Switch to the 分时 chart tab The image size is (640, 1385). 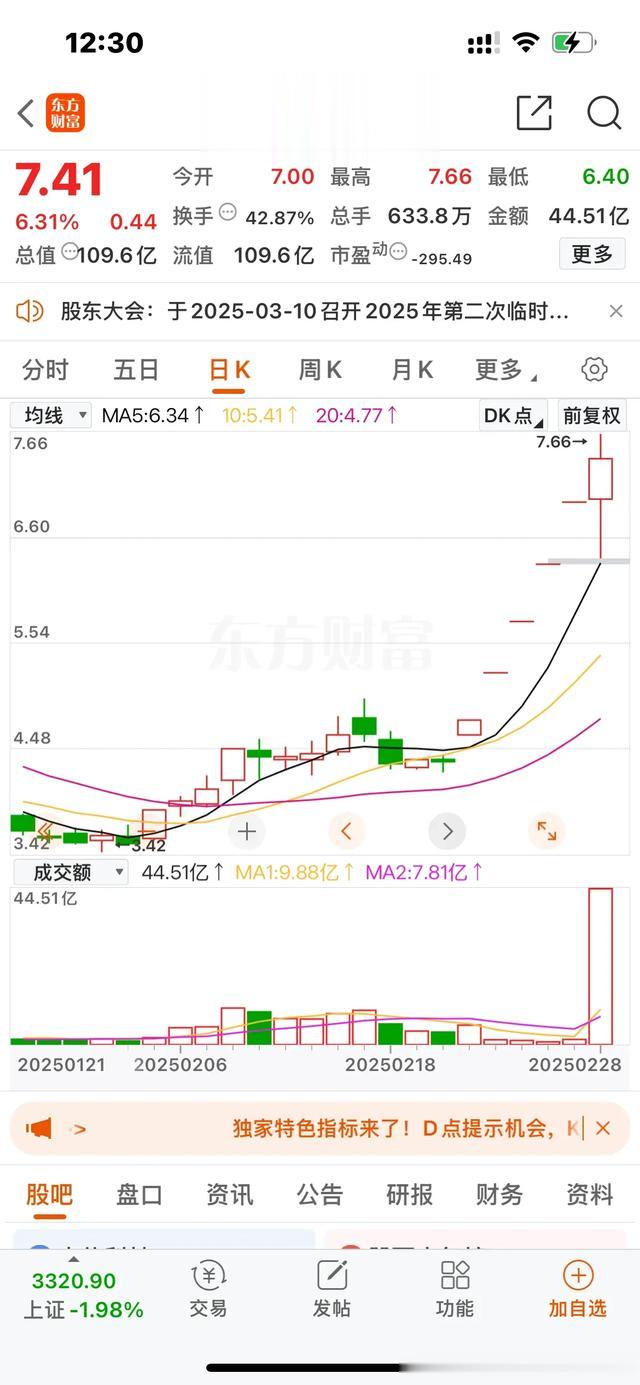tap(45, 370)
